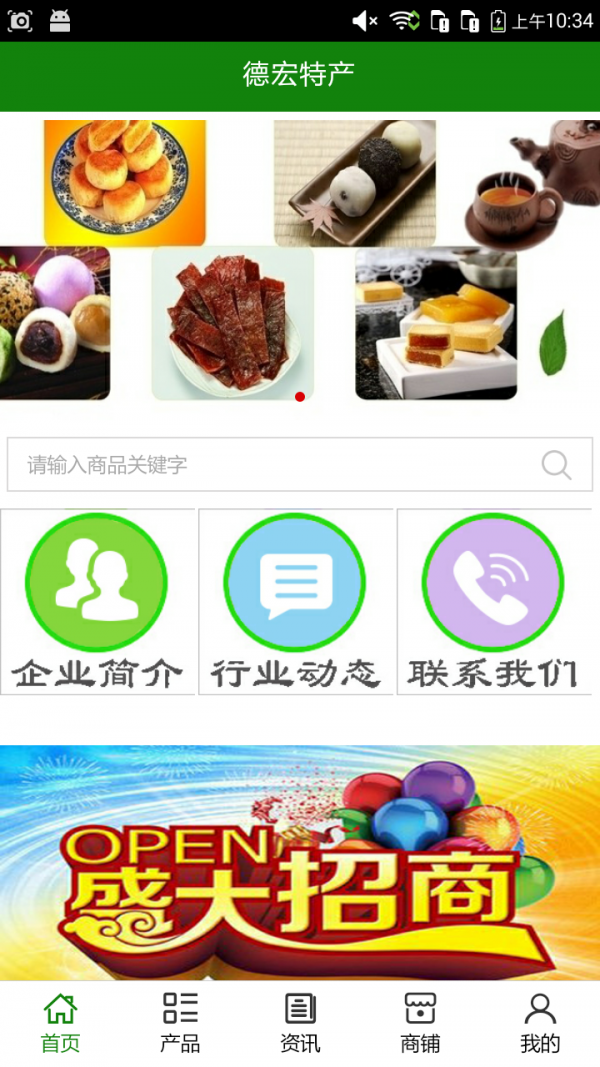Open 企业简介 company profile
600x1067 pixels.
click(x=97, y=601)
